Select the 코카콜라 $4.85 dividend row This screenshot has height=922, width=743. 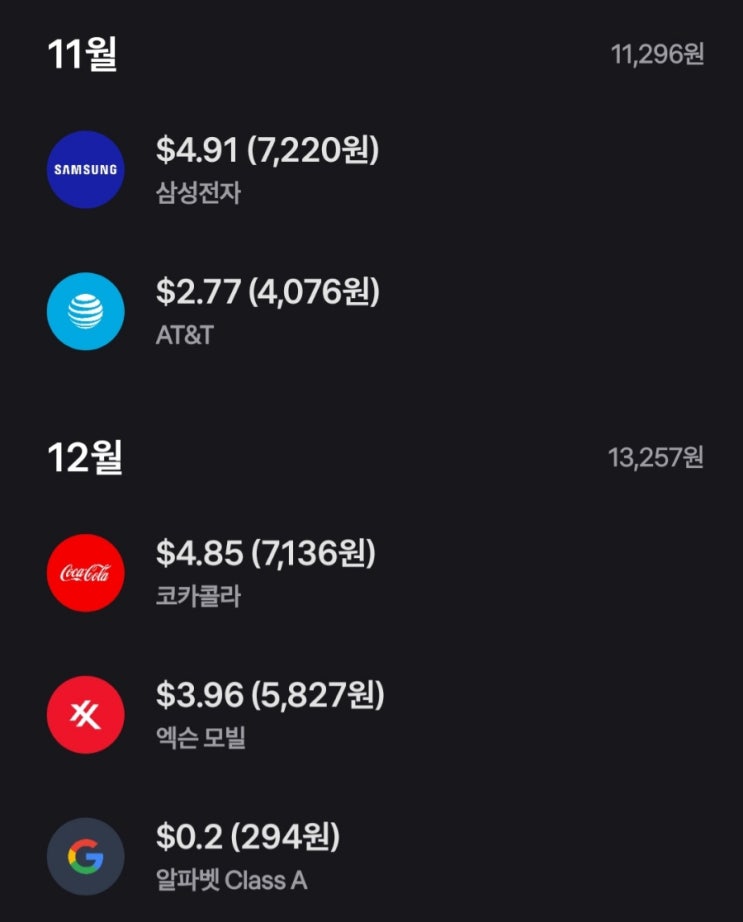(265, 572)
